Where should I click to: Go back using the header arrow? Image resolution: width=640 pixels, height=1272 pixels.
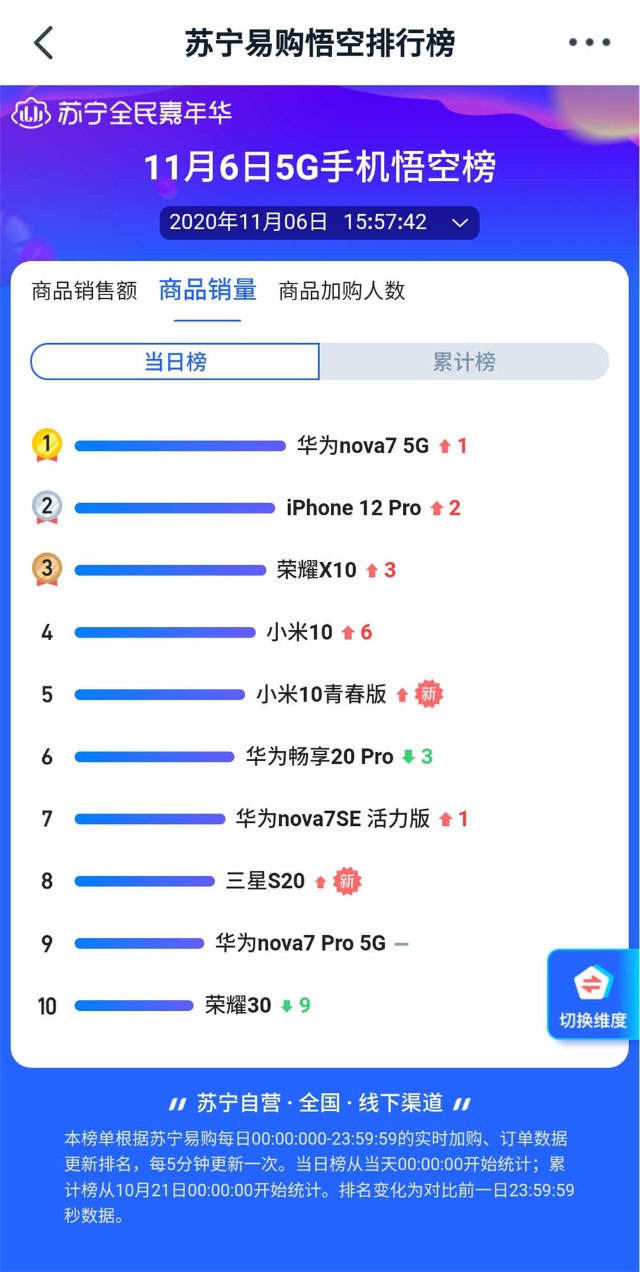[43, 43]
